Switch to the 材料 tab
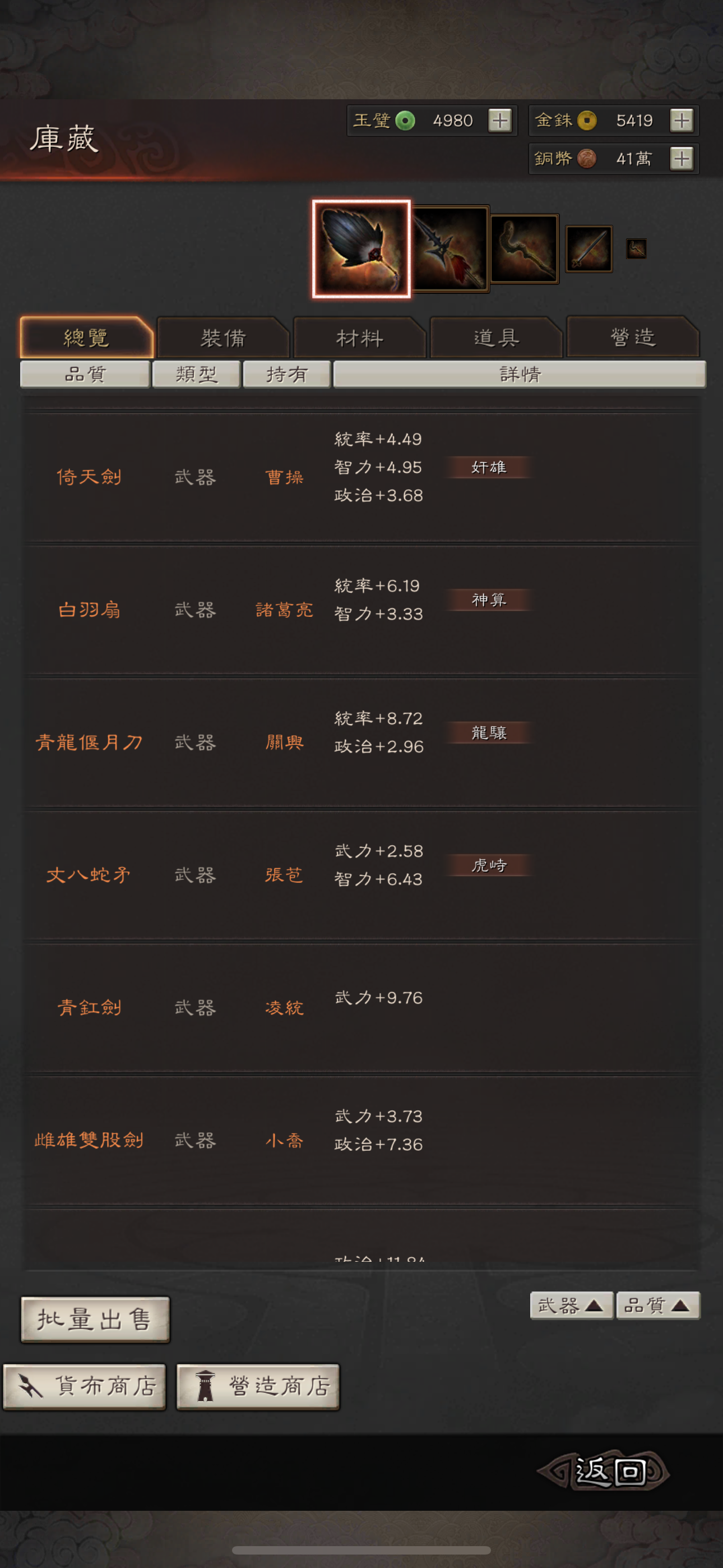Viewport: 723px width, 1568px height. pyautogui.click(x=360, y=338)
